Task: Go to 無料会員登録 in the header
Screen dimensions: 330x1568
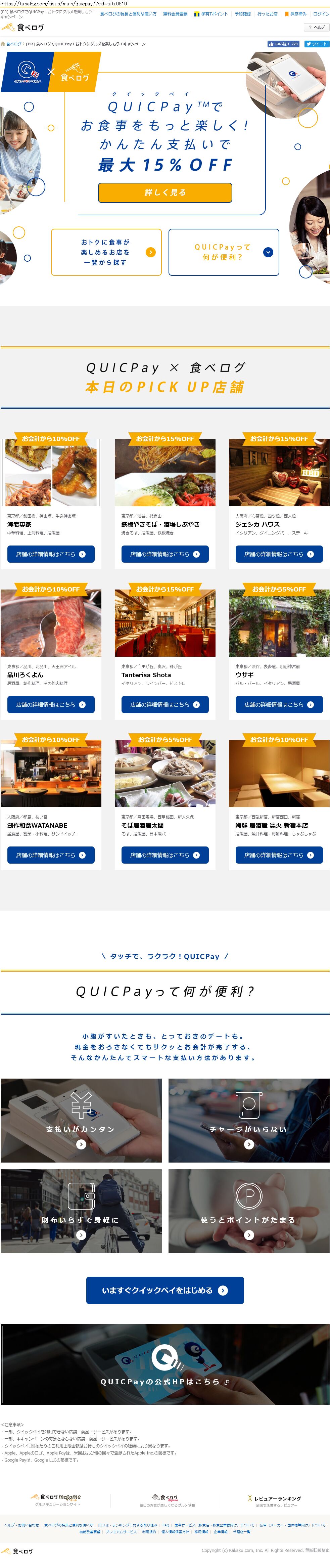Action: tap(175, 13)
